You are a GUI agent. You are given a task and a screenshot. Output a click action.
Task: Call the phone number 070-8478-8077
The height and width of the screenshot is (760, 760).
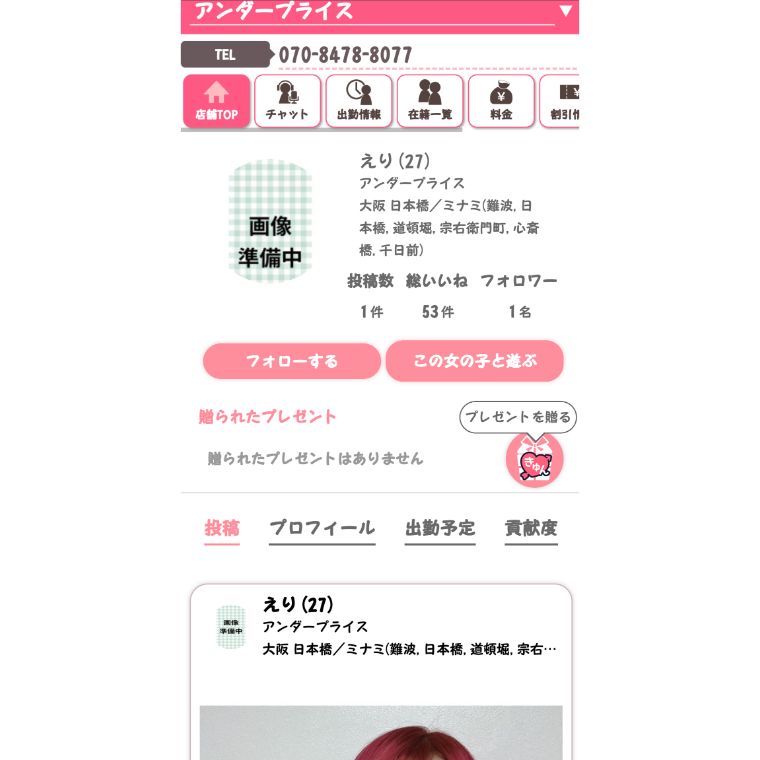click(x=345, y=55)
